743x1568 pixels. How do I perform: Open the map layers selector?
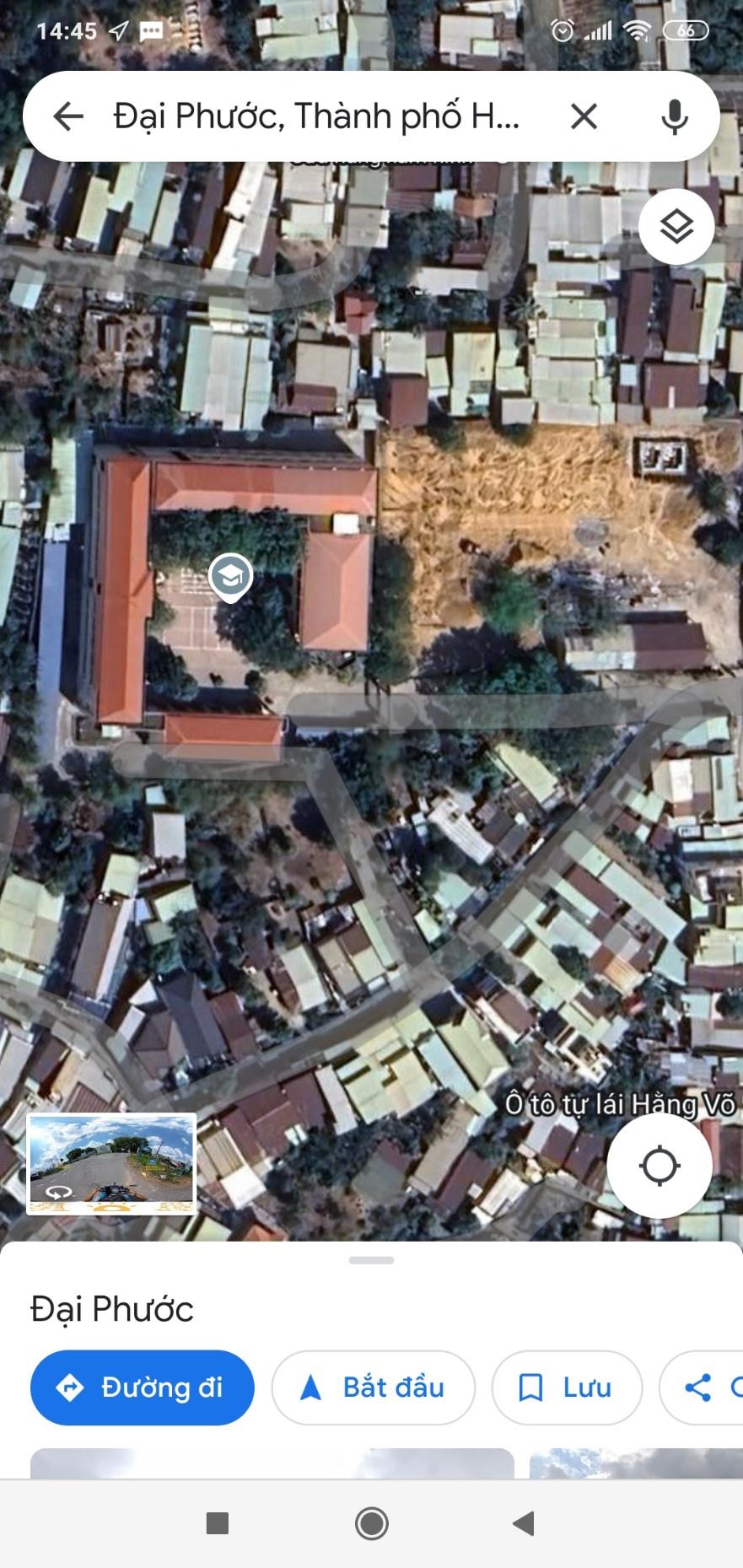tap(676, 226)
